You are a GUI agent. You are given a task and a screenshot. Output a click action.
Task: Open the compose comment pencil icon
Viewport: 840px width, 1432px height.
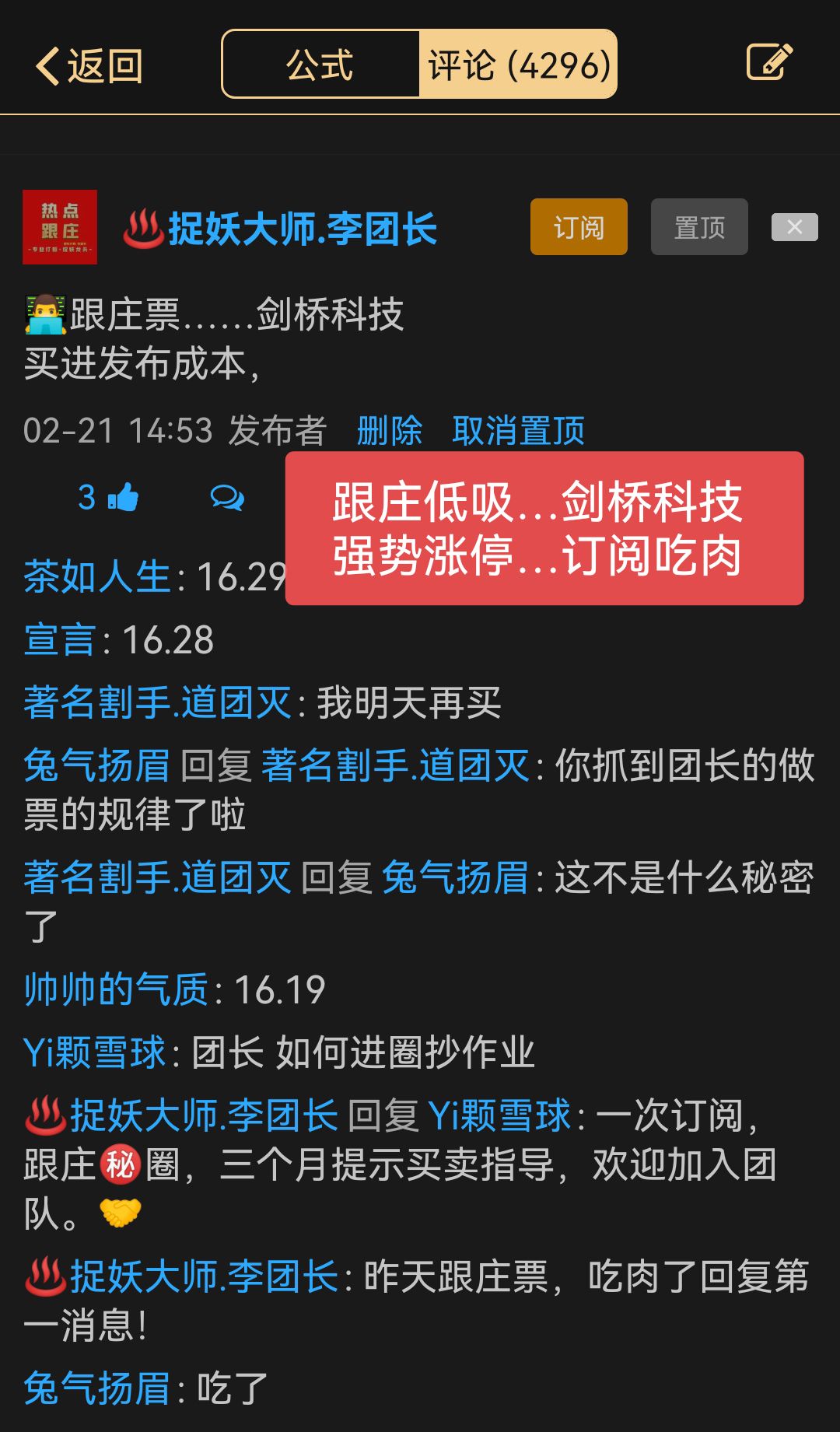pos(769,62)
